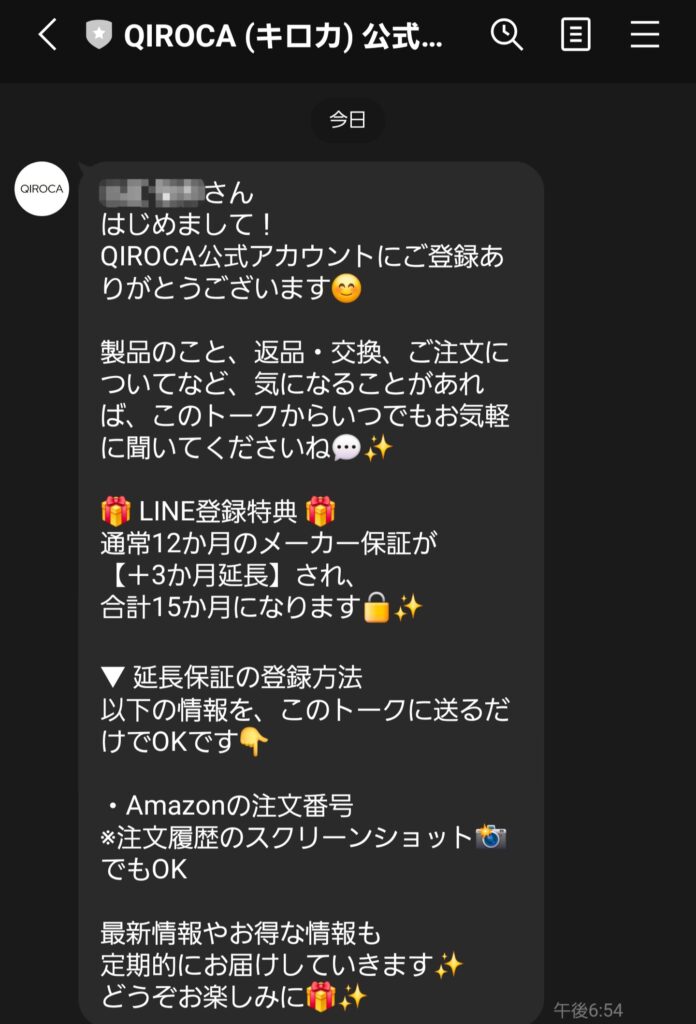Screen dimensions: 696x1024
Task: Open the chat menu
Action: point(645,36)
